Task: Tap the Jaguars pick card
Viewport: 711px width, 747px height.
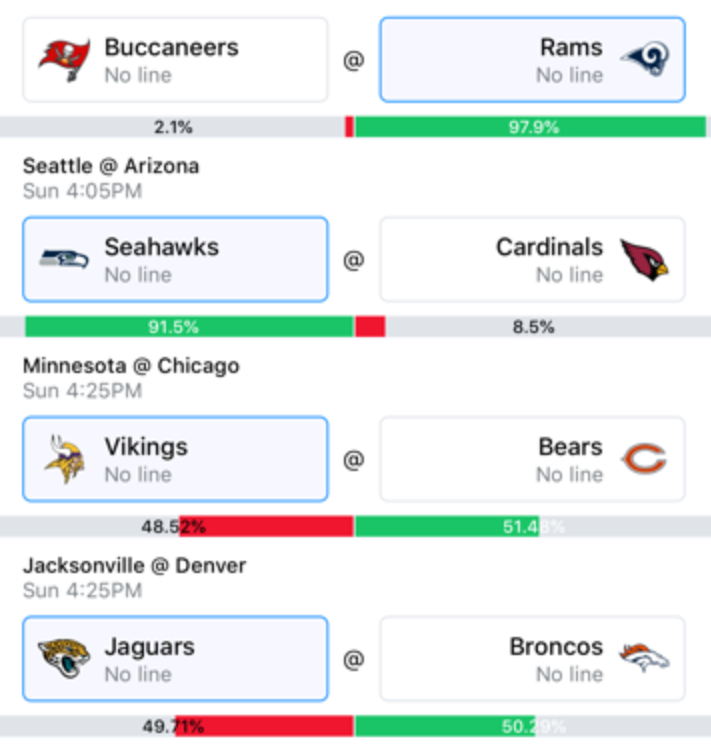Action: pos(175,658)
